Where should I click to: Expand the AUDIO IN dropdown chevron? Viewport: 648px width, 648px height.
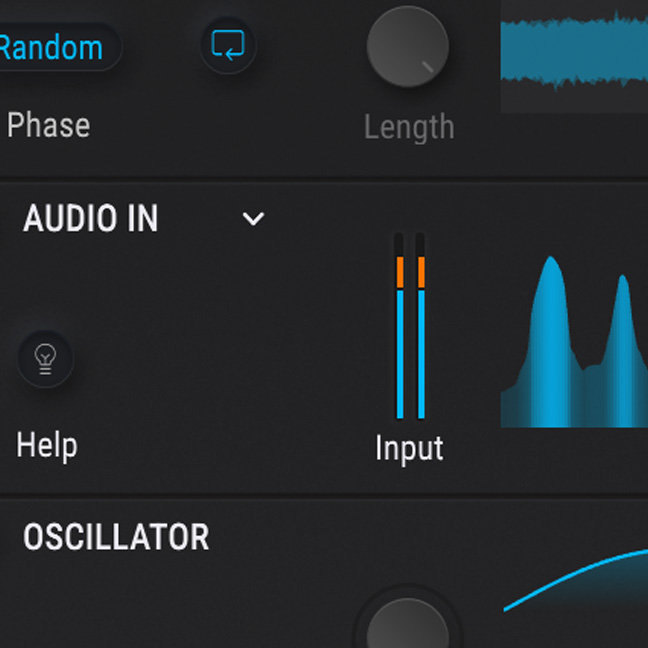tap(254, 218)
